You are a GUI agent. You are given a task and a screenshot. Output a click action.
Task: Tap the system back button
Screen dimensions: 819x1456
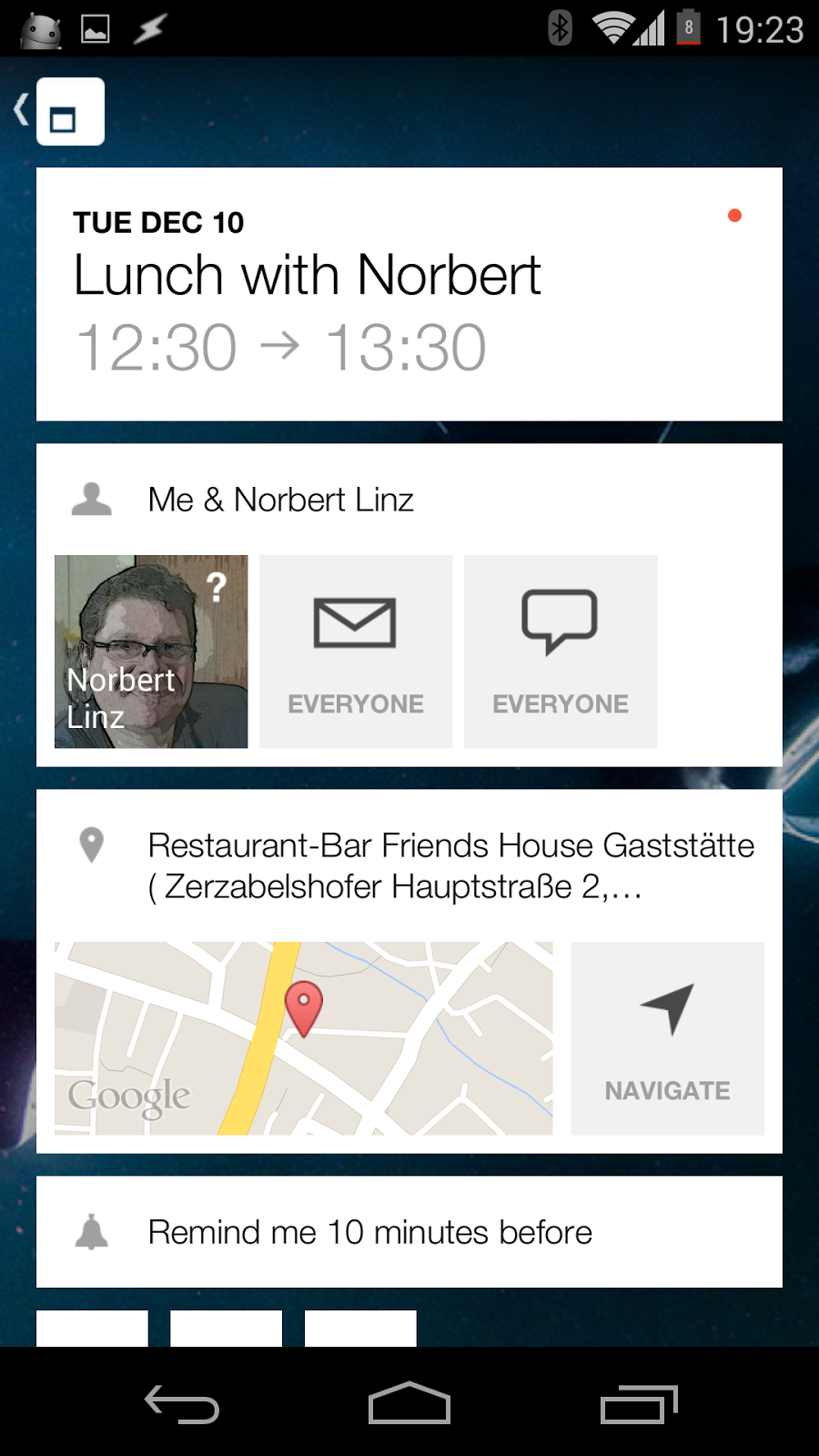tap(182, 1404)
